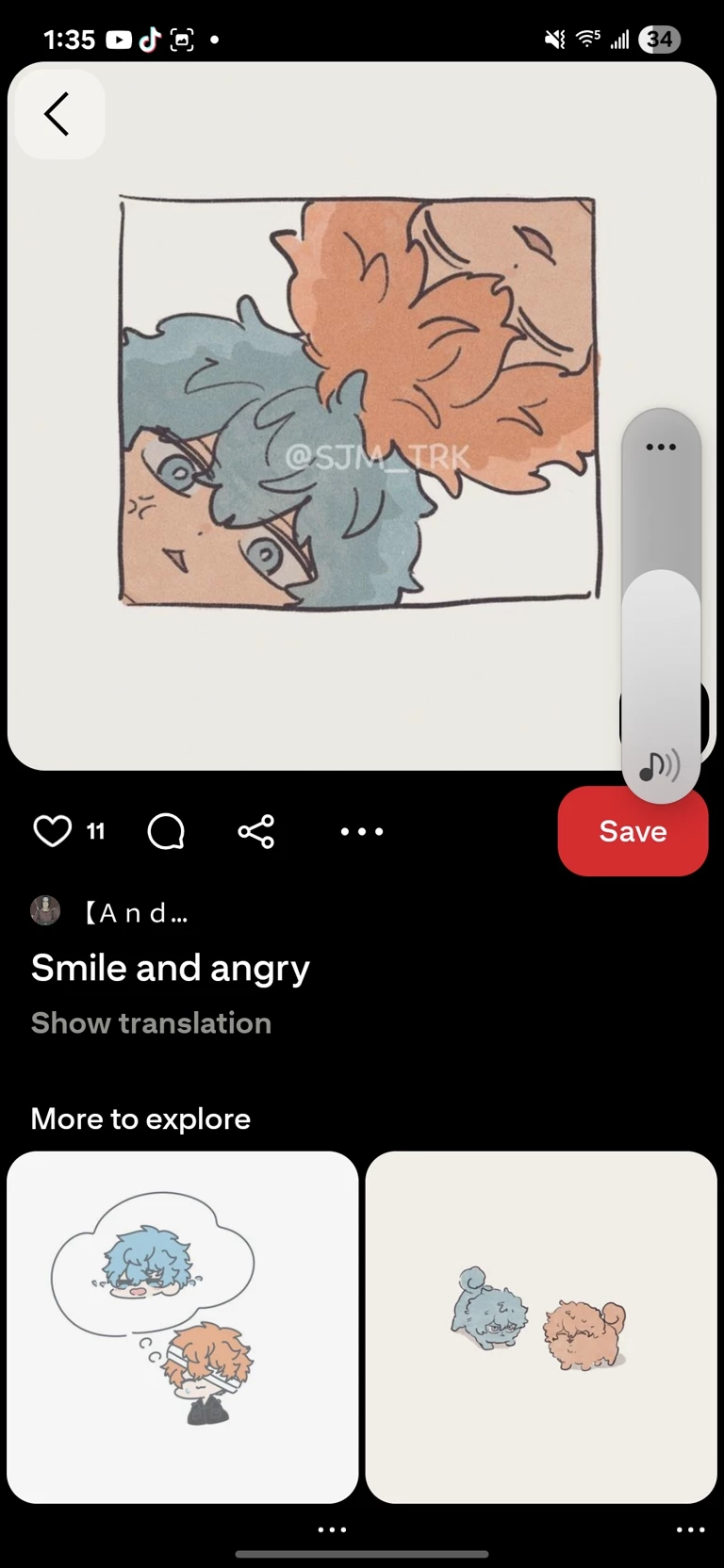
Task: Open the comments bubble
Action: tap(166, 831)
